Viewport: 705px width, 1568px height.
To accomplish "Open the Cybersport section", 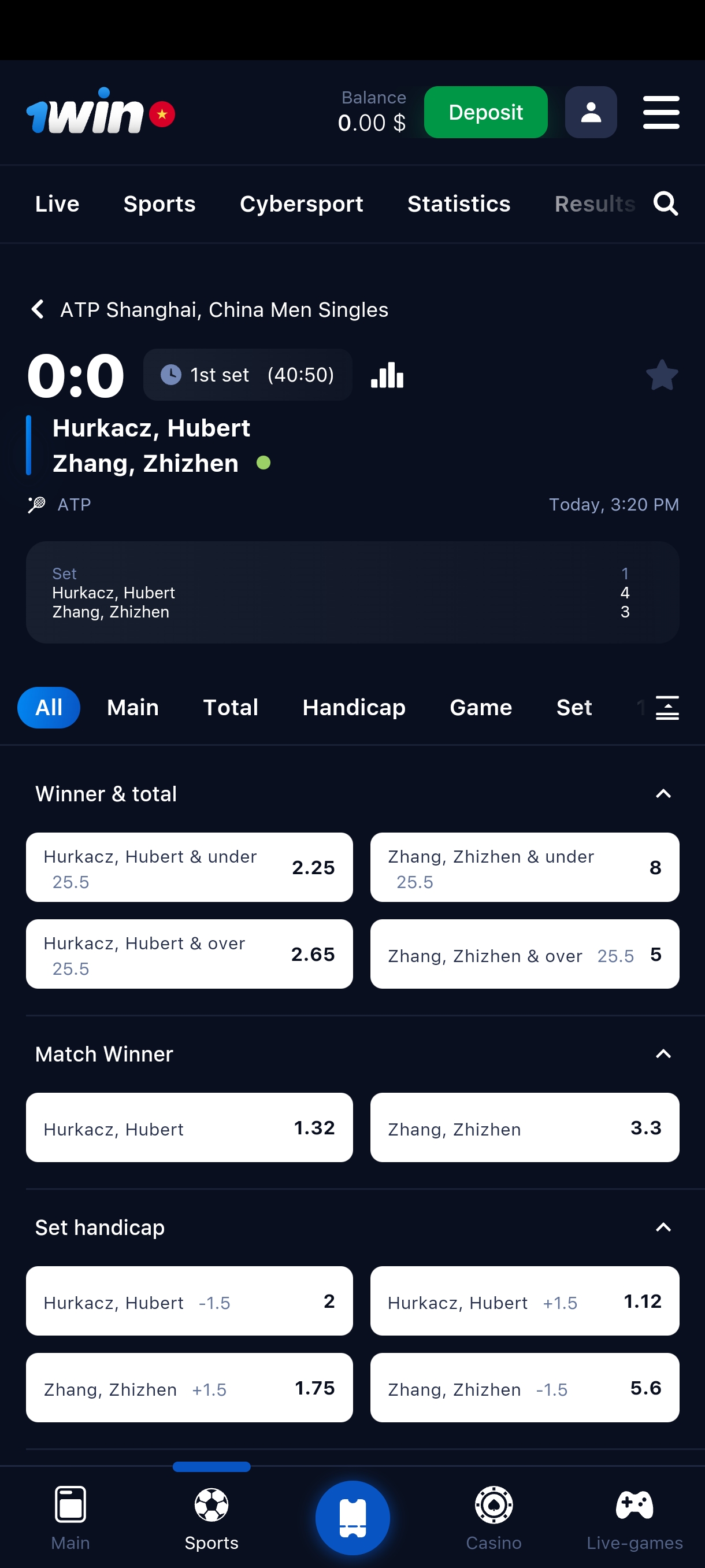I will 301,204.
